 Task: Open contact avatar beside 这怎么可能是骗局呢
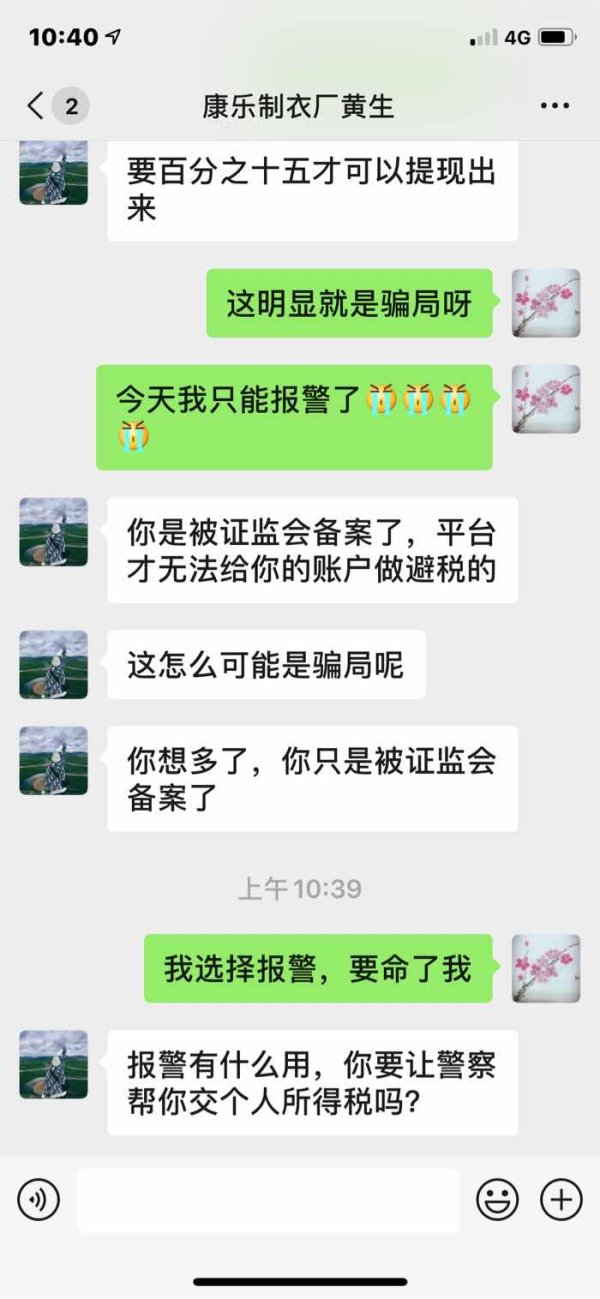click(54, 664)
